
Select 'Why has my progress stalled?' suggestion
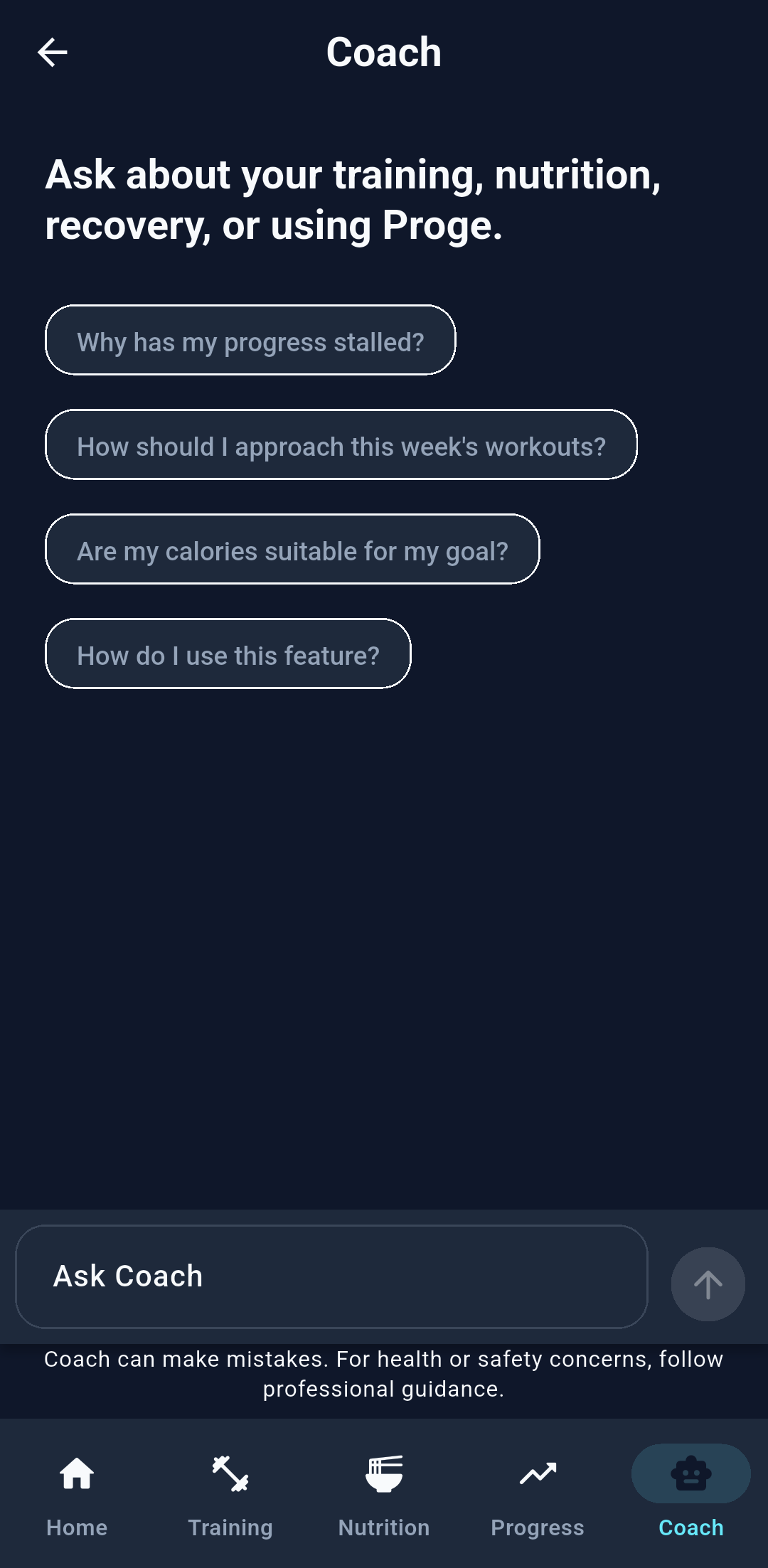click(250, 341)
